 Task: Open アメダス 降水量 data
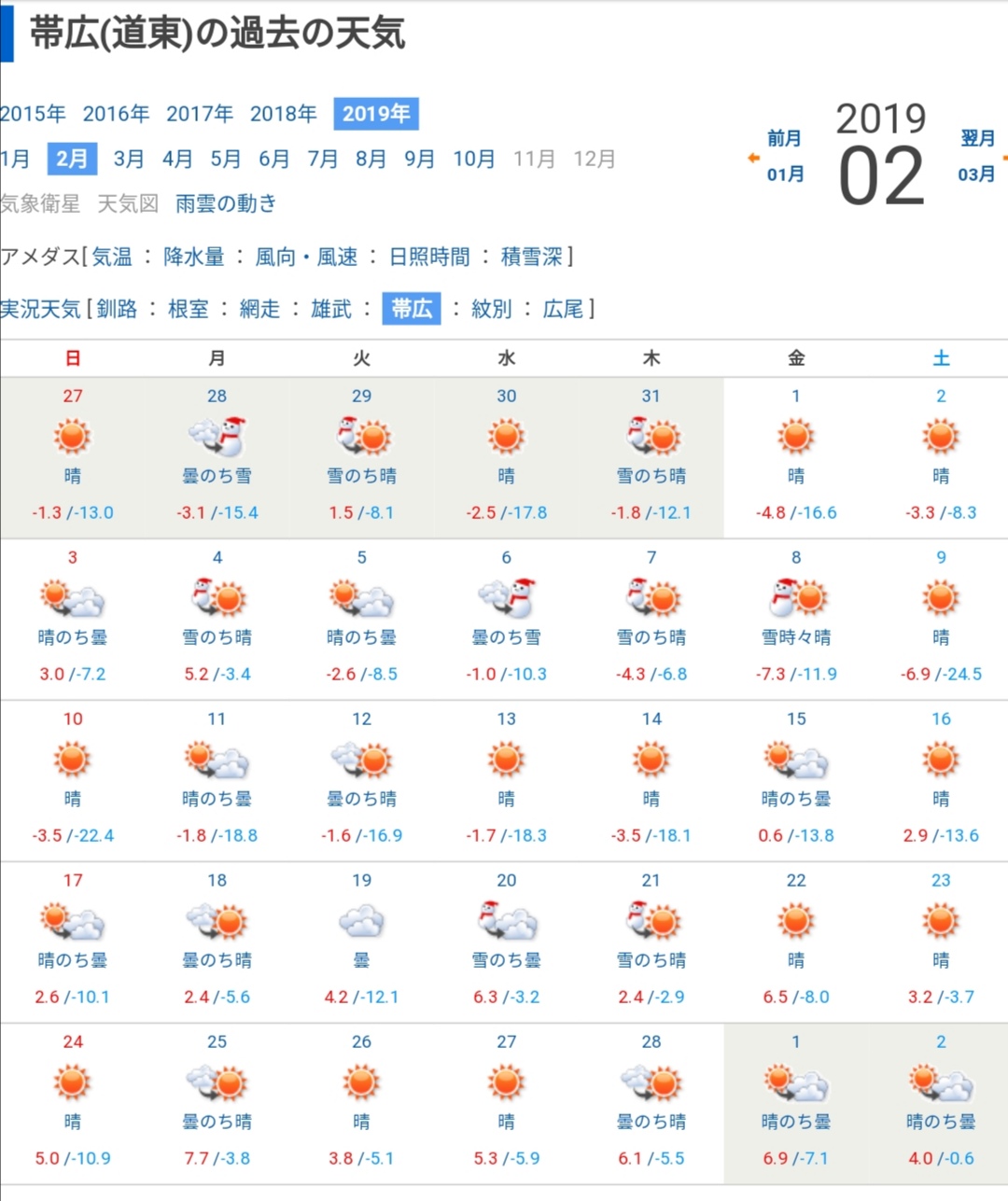click(194, 257)
